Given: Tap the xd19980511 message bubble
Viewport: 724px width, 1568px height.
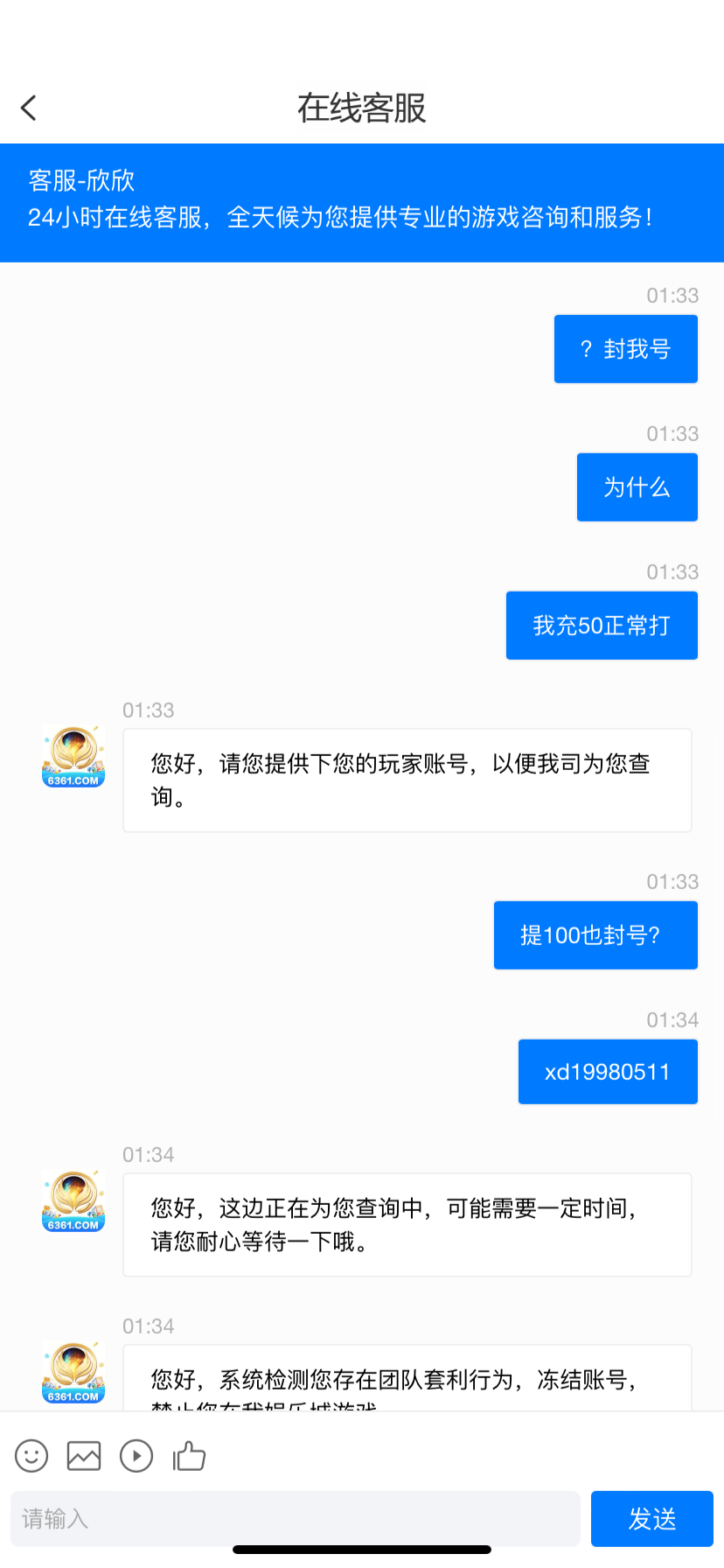Looking at the screenshot, I should [607, 1071].
